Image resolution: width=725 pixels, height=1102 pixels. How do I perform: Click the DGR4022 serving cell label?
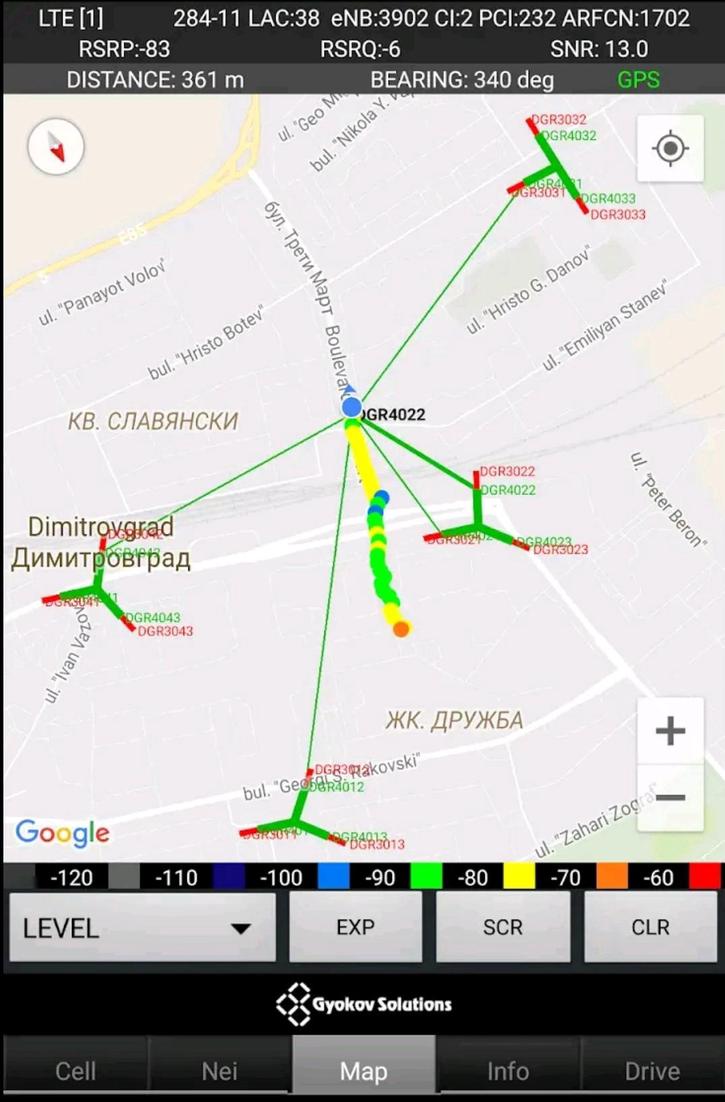pyautogui.click(x=395, y=413)
